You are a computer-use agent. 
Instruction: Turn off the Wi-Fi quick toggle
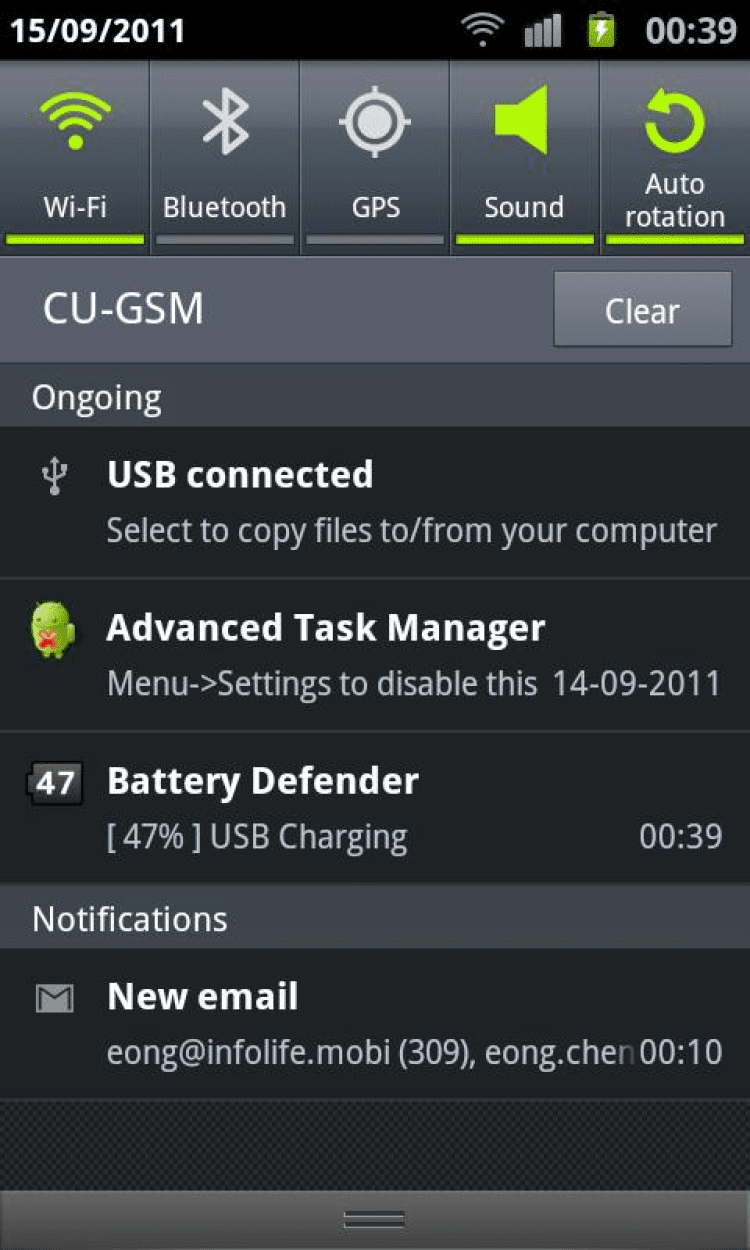[75, 157]
